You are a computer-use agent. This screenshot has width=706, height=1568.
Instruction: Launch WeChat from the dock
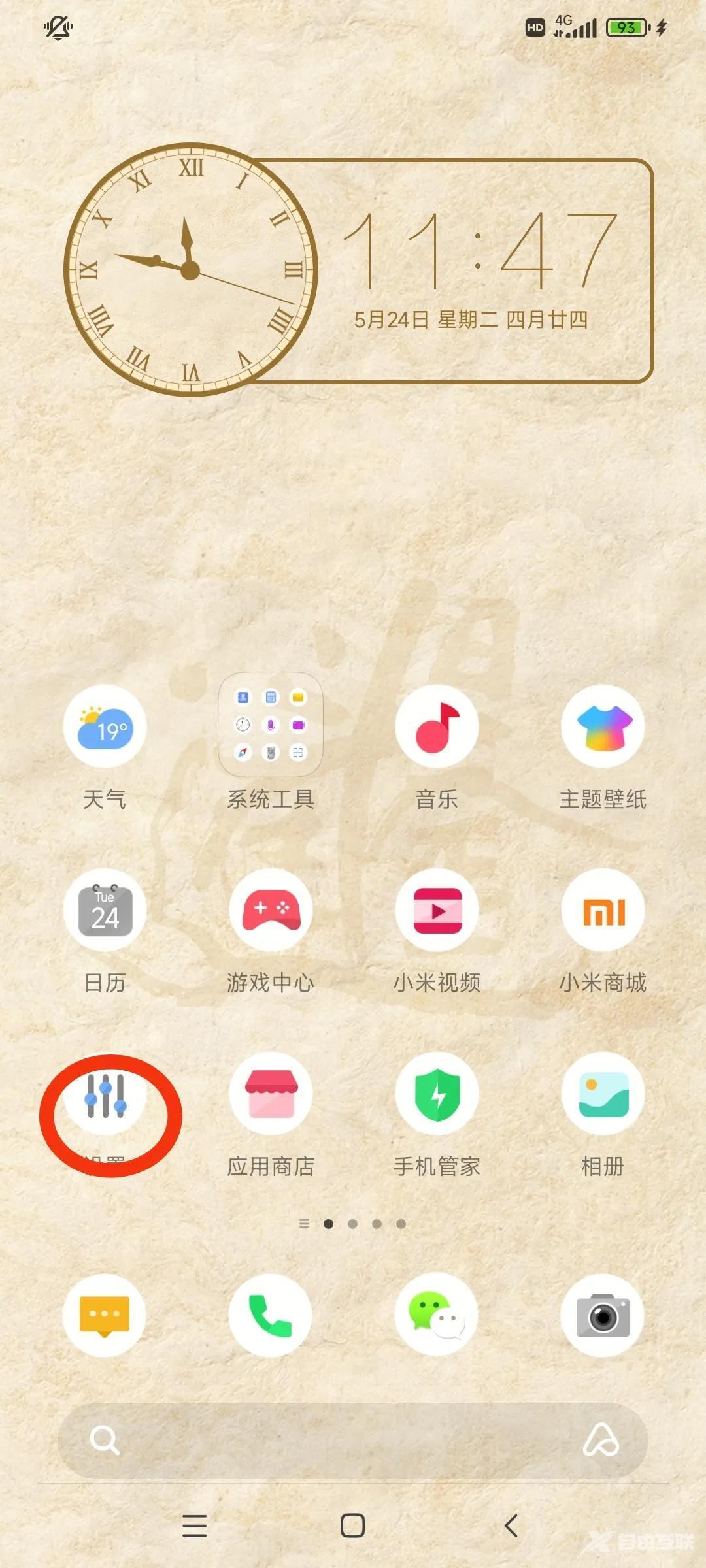click(437, 1315)
